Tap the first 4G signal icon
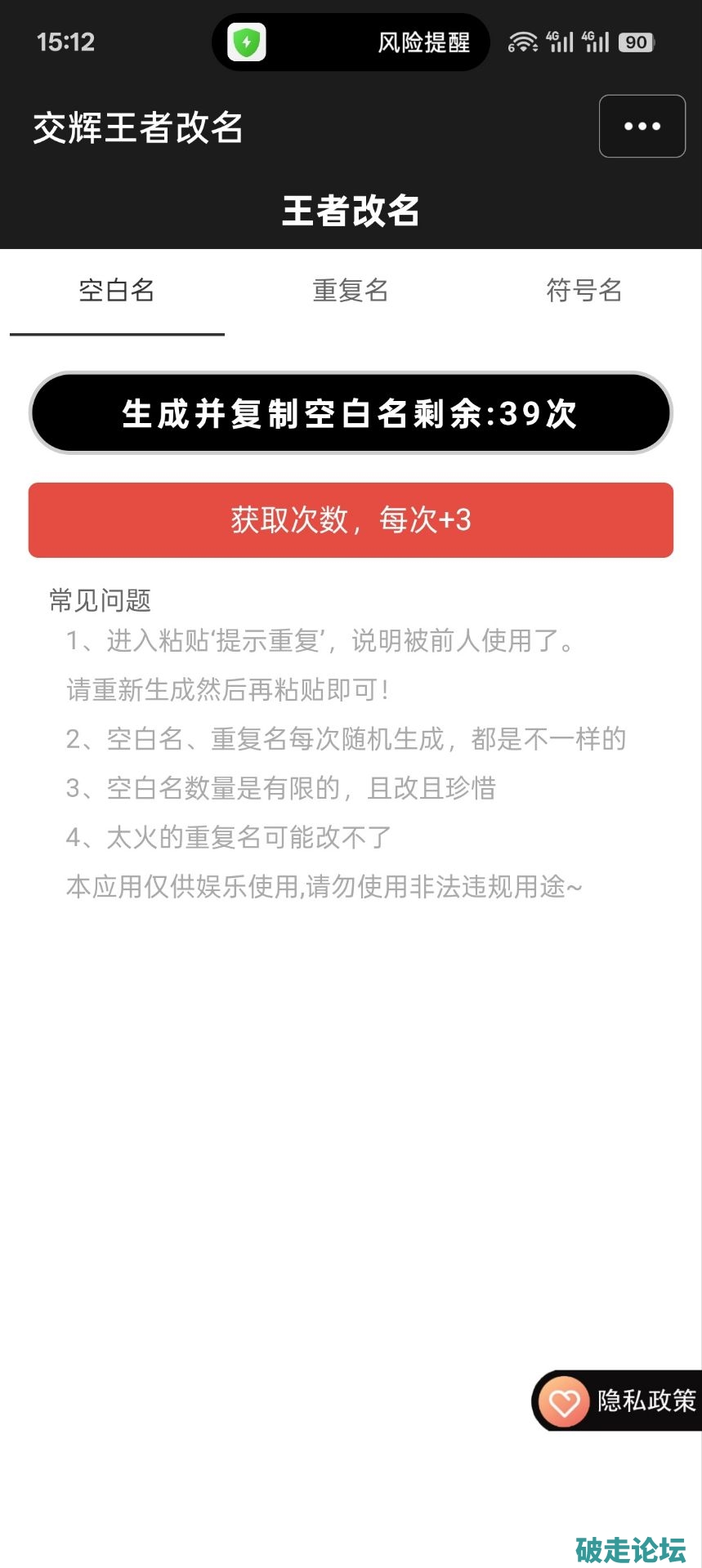 [561, 41]
